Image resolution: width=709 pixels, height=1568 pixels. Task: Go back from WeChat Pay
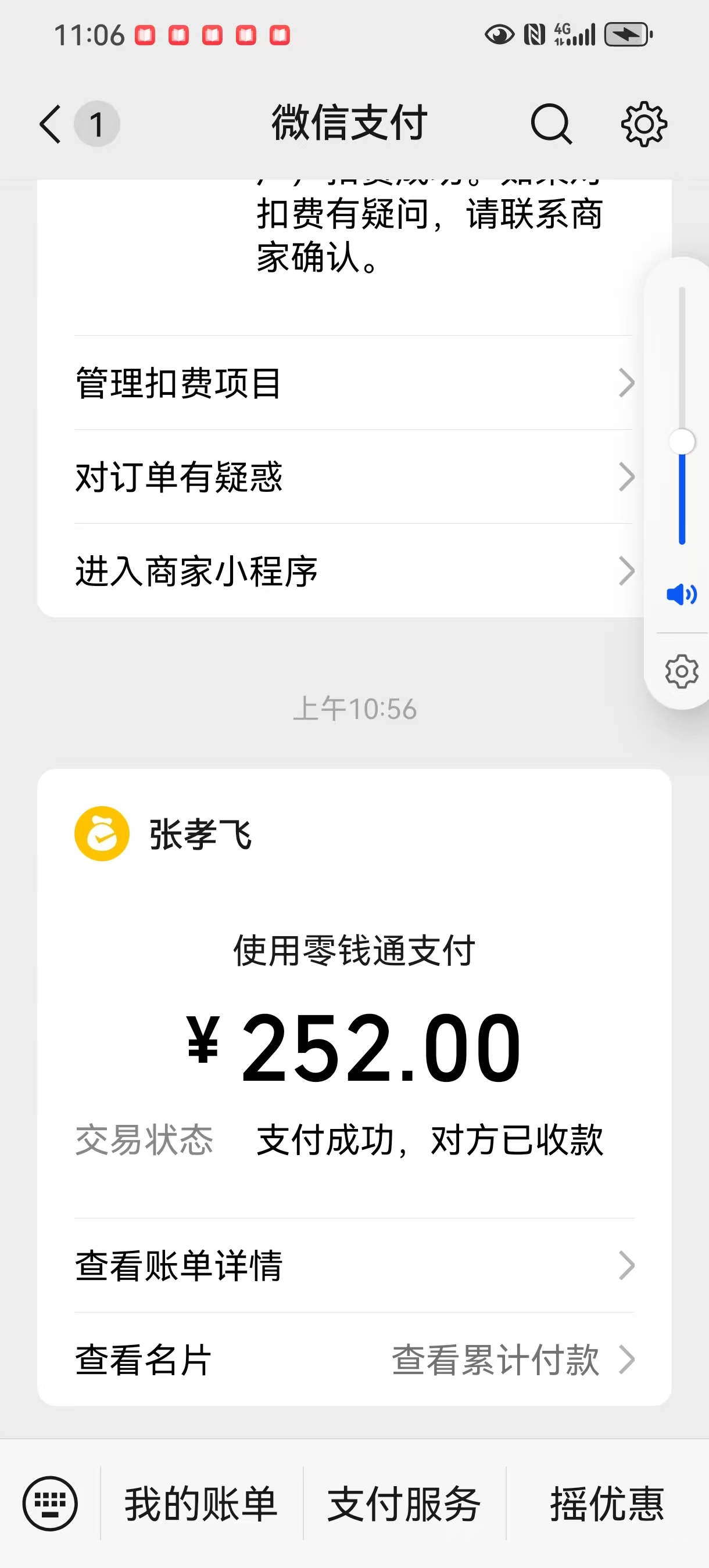point(51,124)
